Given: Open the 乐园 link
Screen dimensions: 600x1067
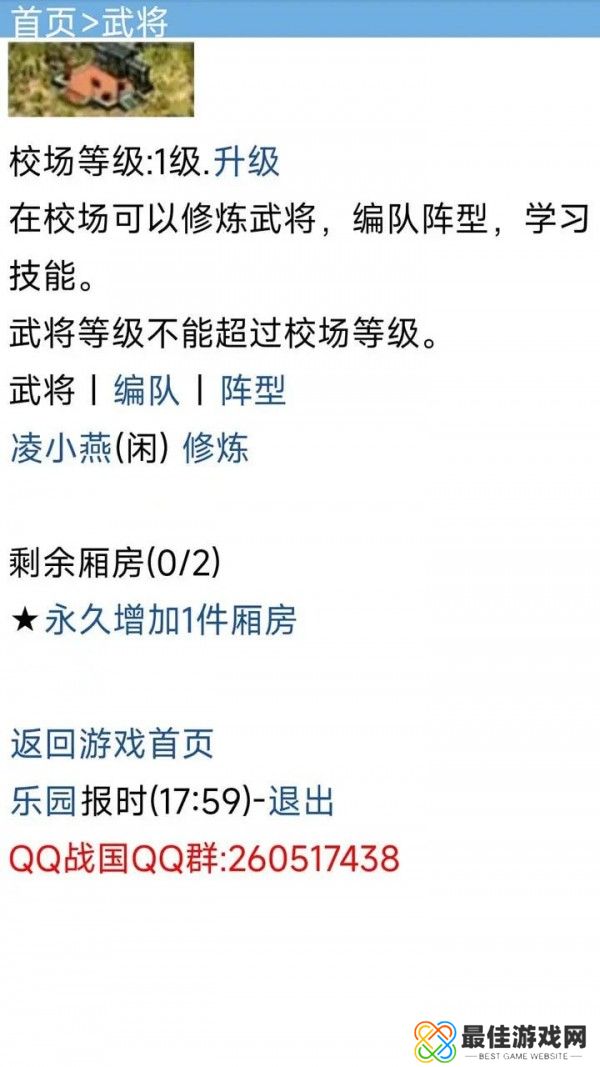Looking at the screenshot, I should [x=43, y=801].
